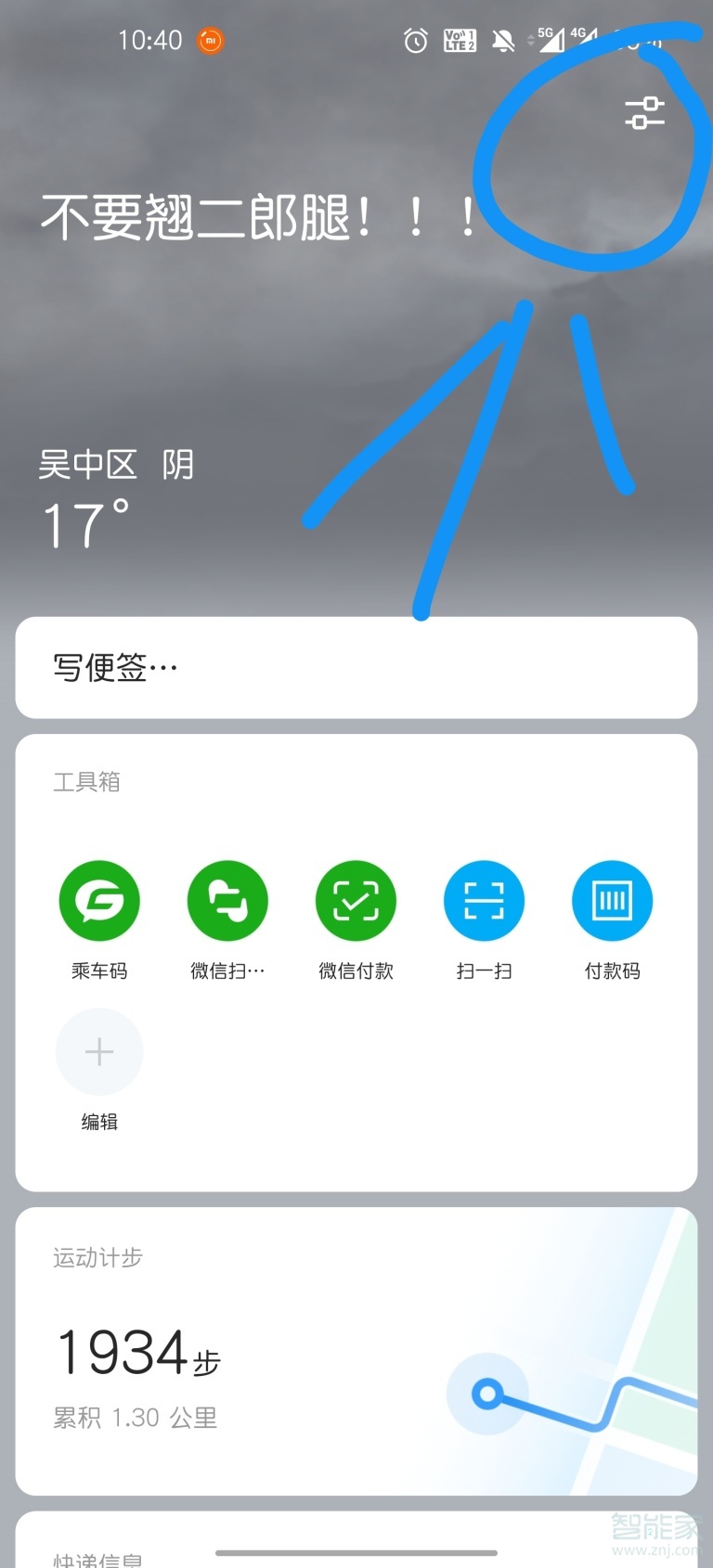The width and height of the screenshot is (713, 1568).
Task: Open 微信付款 shortcut
Action: [x=356, y=901]
